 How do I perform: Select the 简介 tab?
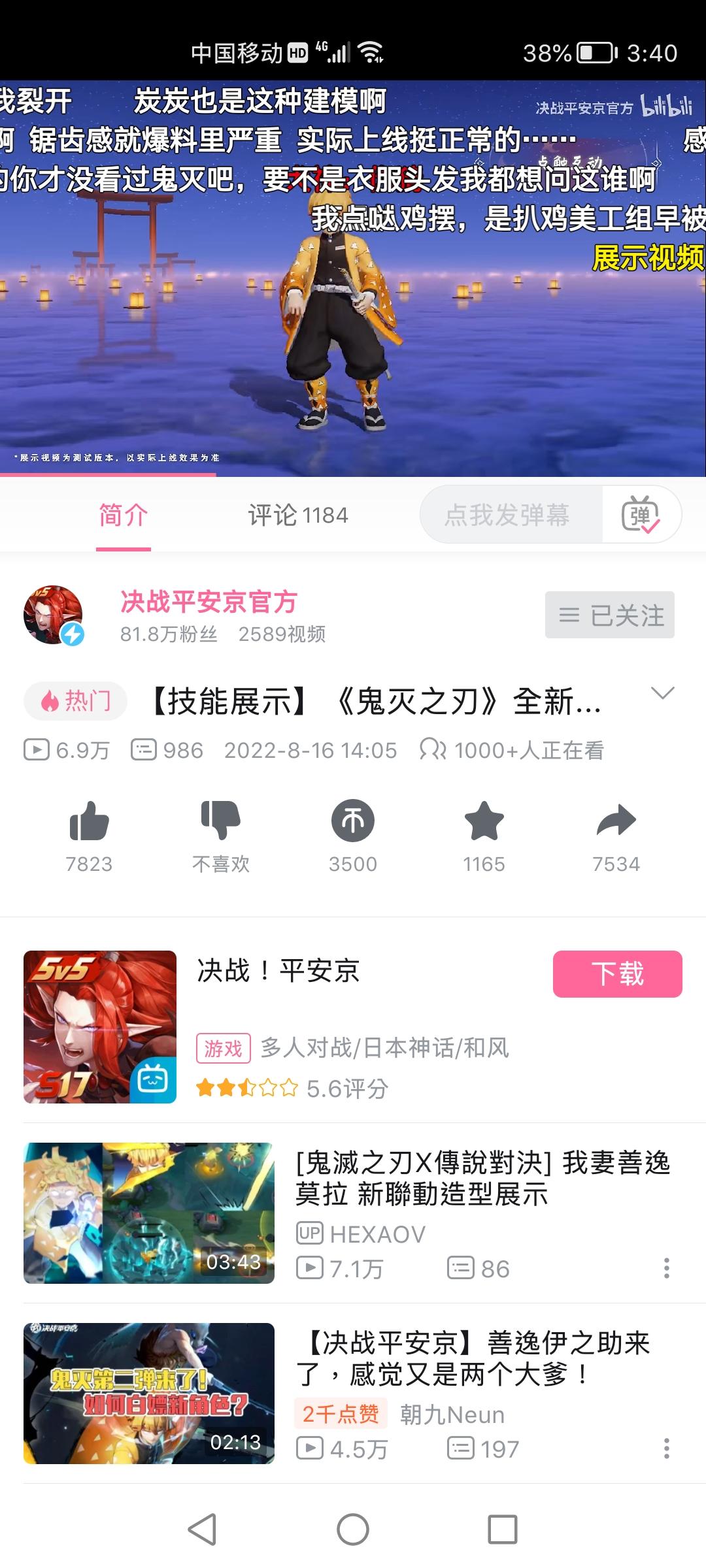[x=124, y=515]
